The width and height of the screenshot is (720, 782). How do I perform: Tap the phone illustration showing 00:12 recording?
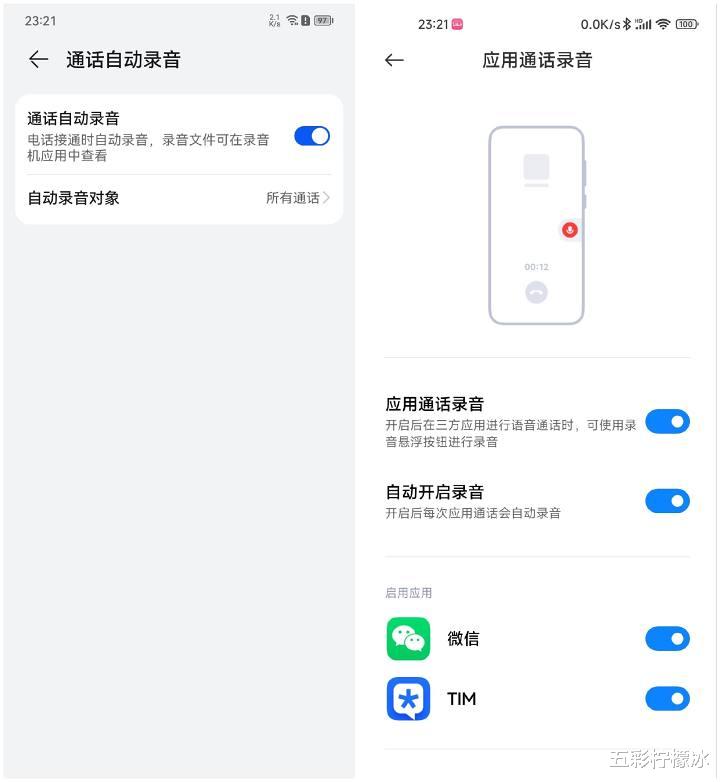(x=537, y=225)
